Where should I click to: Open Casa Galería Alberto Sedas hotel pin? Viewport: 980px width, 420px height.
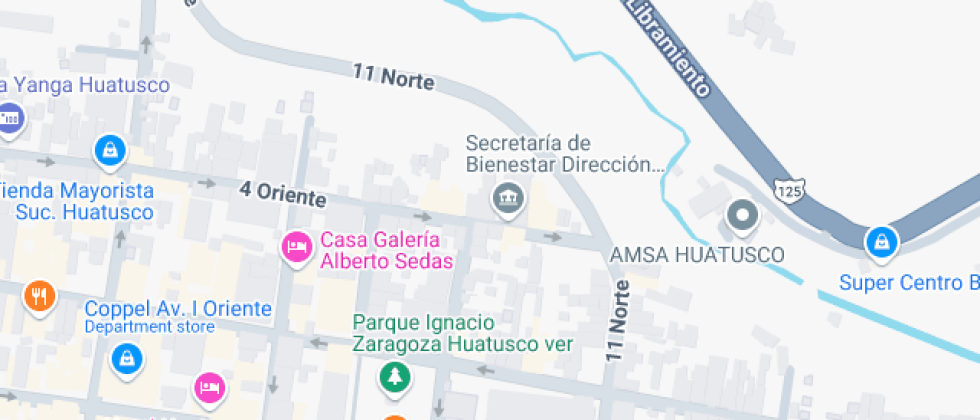(297, 248)
